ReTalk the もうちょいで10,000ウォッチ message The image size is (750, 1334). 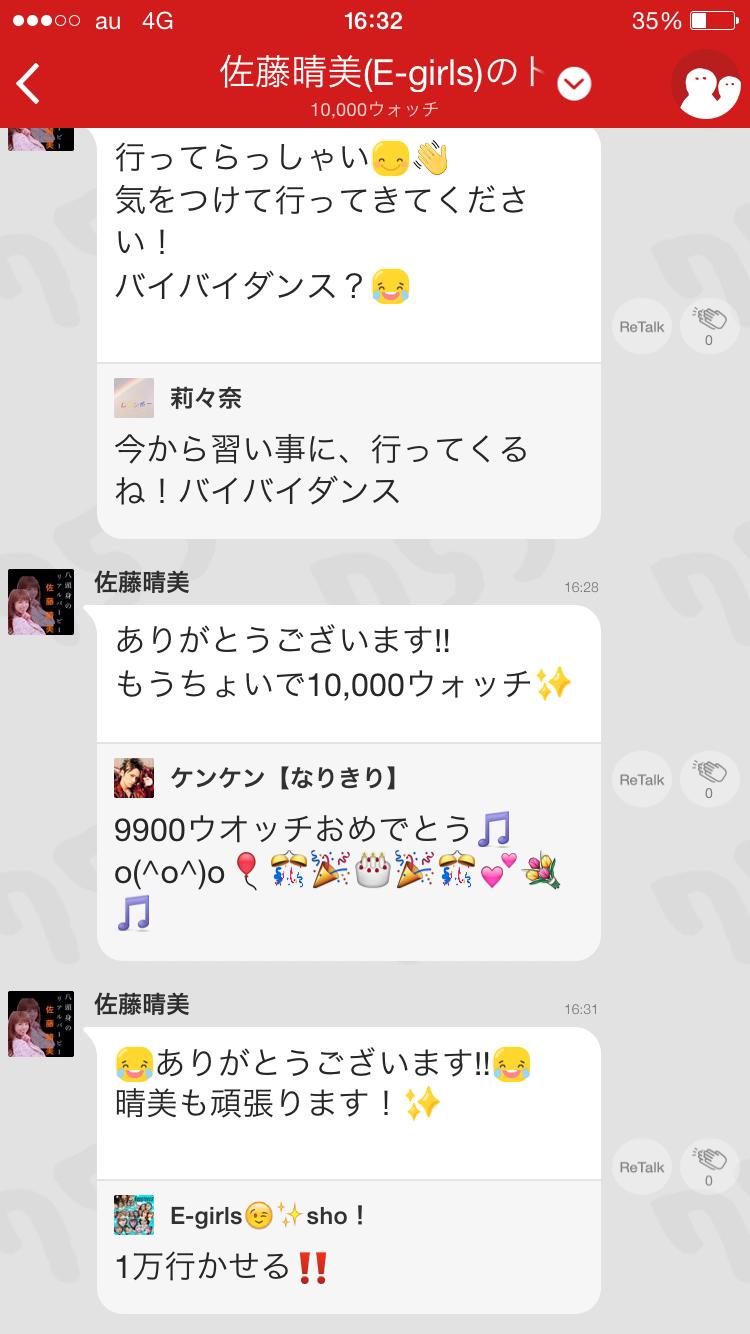click(641, 780)
